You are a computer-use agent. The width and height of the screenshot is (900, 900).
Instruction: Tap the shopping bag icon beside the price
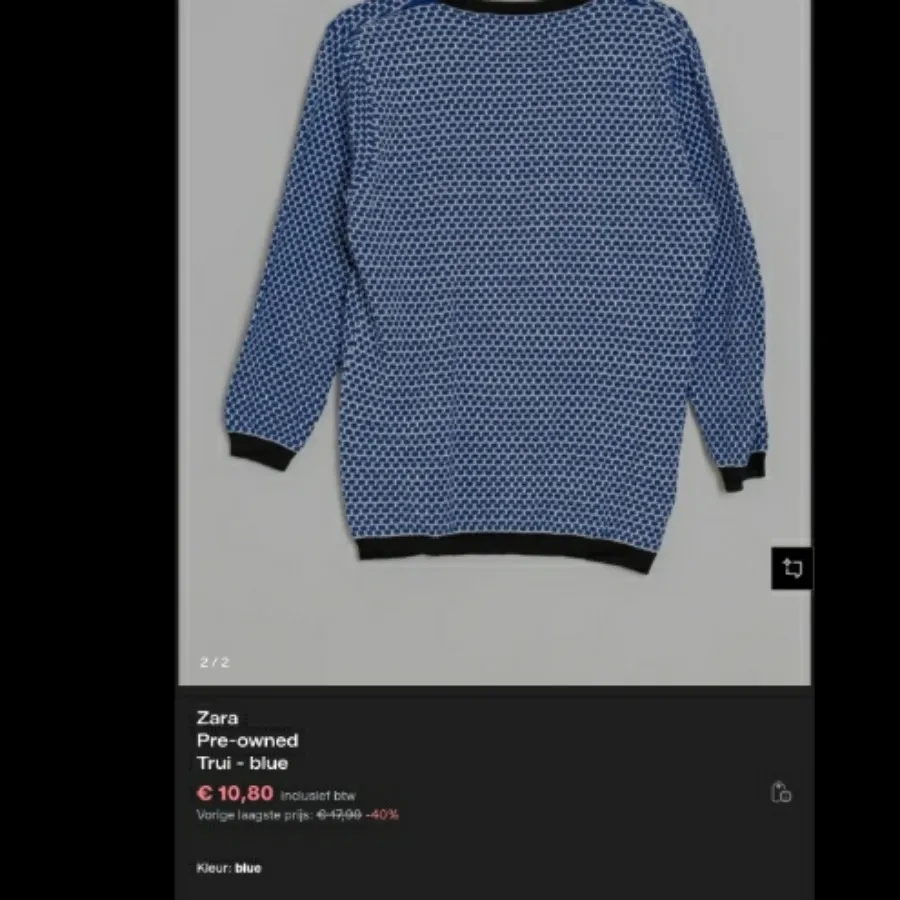pos(781,793)
